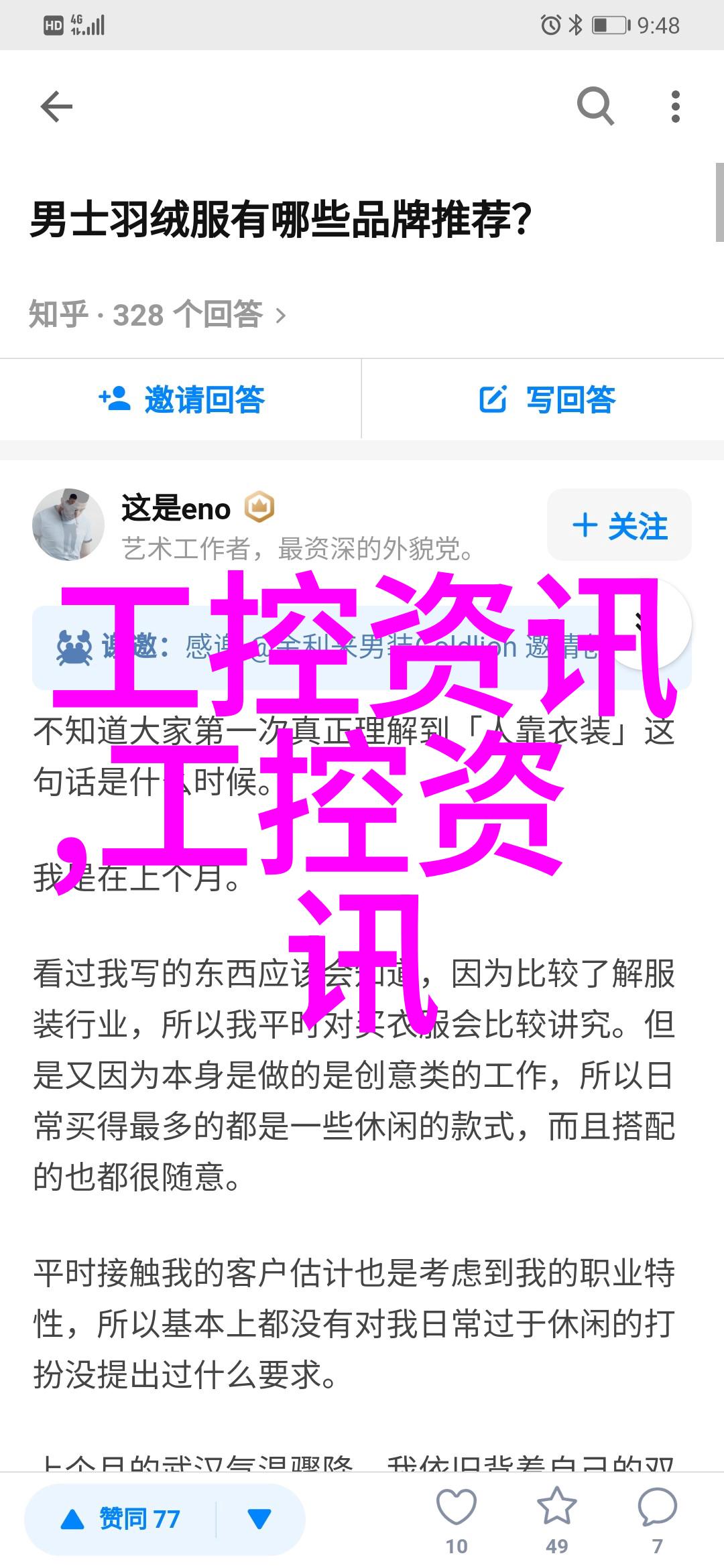Open the three-dot overflow menu

coord(675,107)
